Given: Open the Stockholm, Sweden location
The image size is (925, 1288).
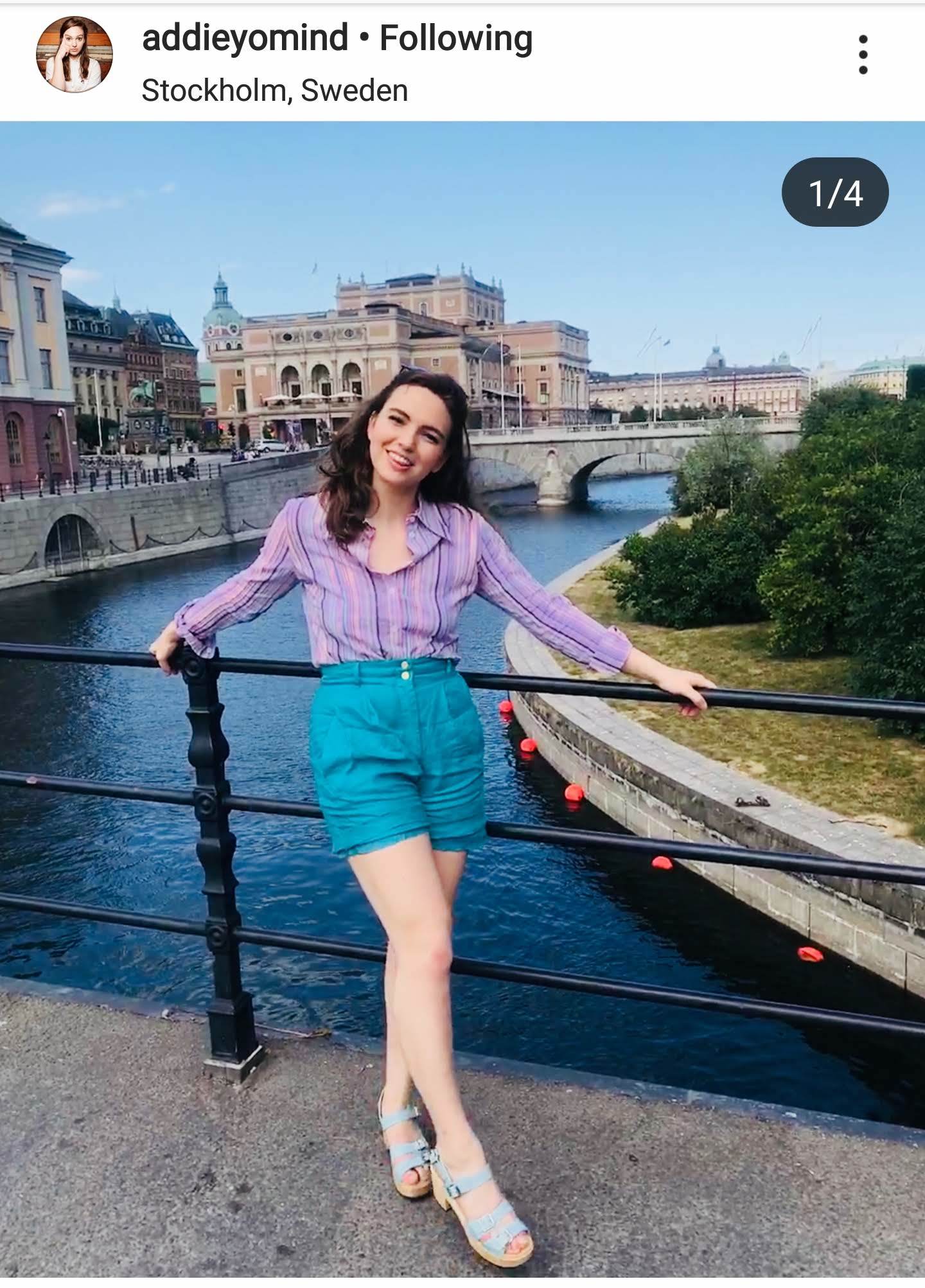Looking at the screenshot, I should tap(274, 91).
